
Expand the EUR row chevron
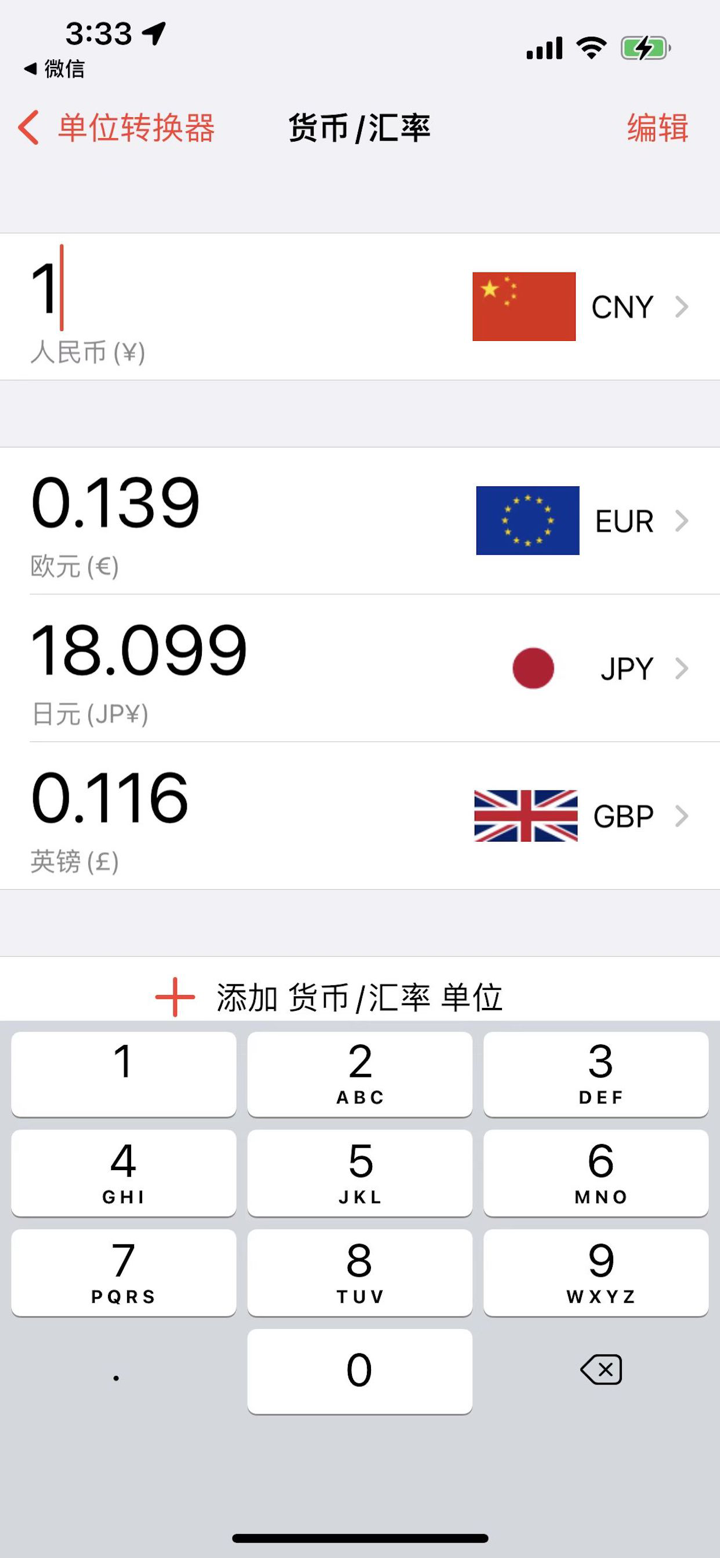(x=683, y=520)
